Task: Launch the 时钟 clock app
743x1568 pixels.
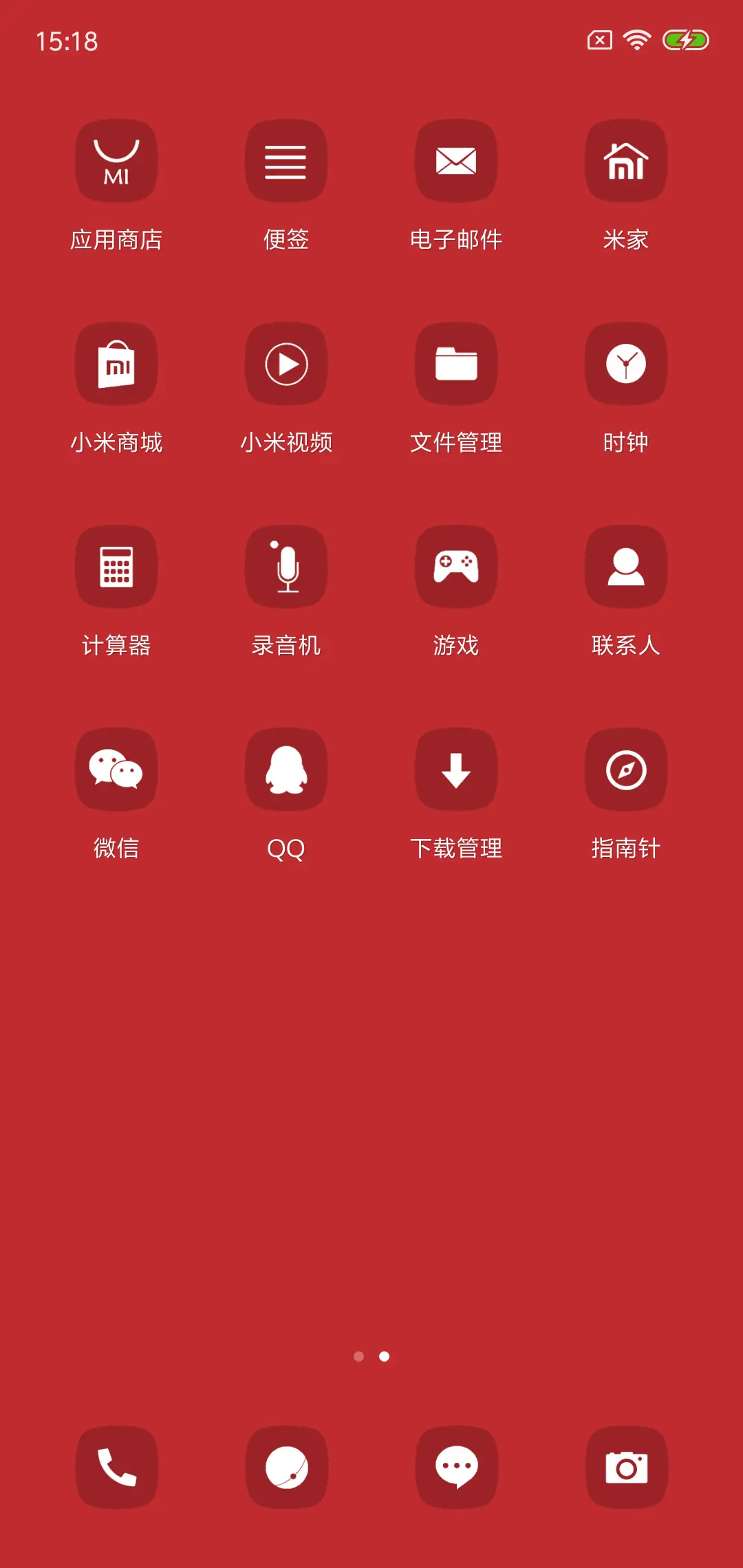Action: tap(625, 364)
